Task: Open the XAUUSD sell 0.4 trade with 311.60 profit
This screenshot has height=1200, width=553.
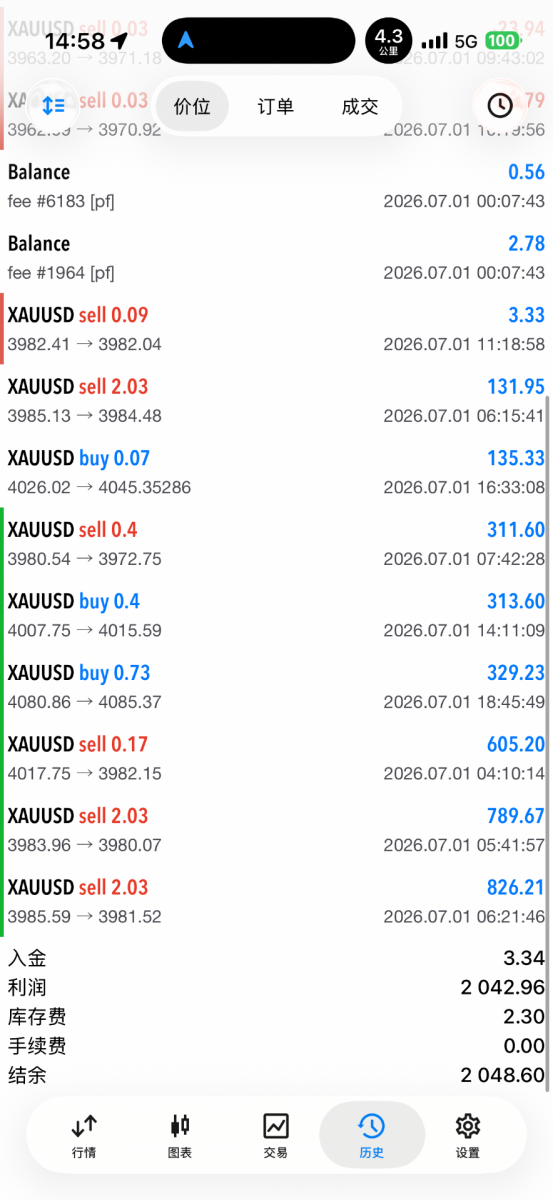Action: click(x=276, y=544)
